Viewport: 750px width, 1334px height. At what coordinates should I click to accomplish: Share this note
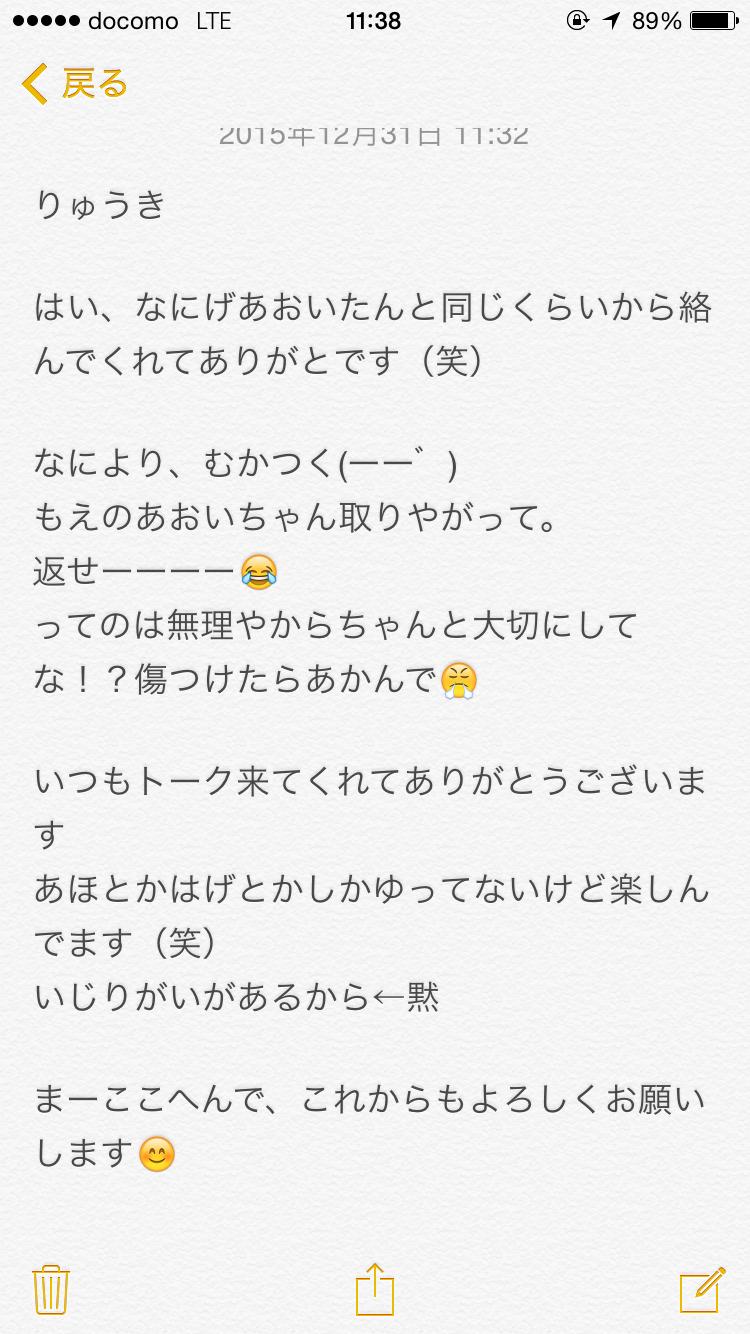tap(375, 1288)
